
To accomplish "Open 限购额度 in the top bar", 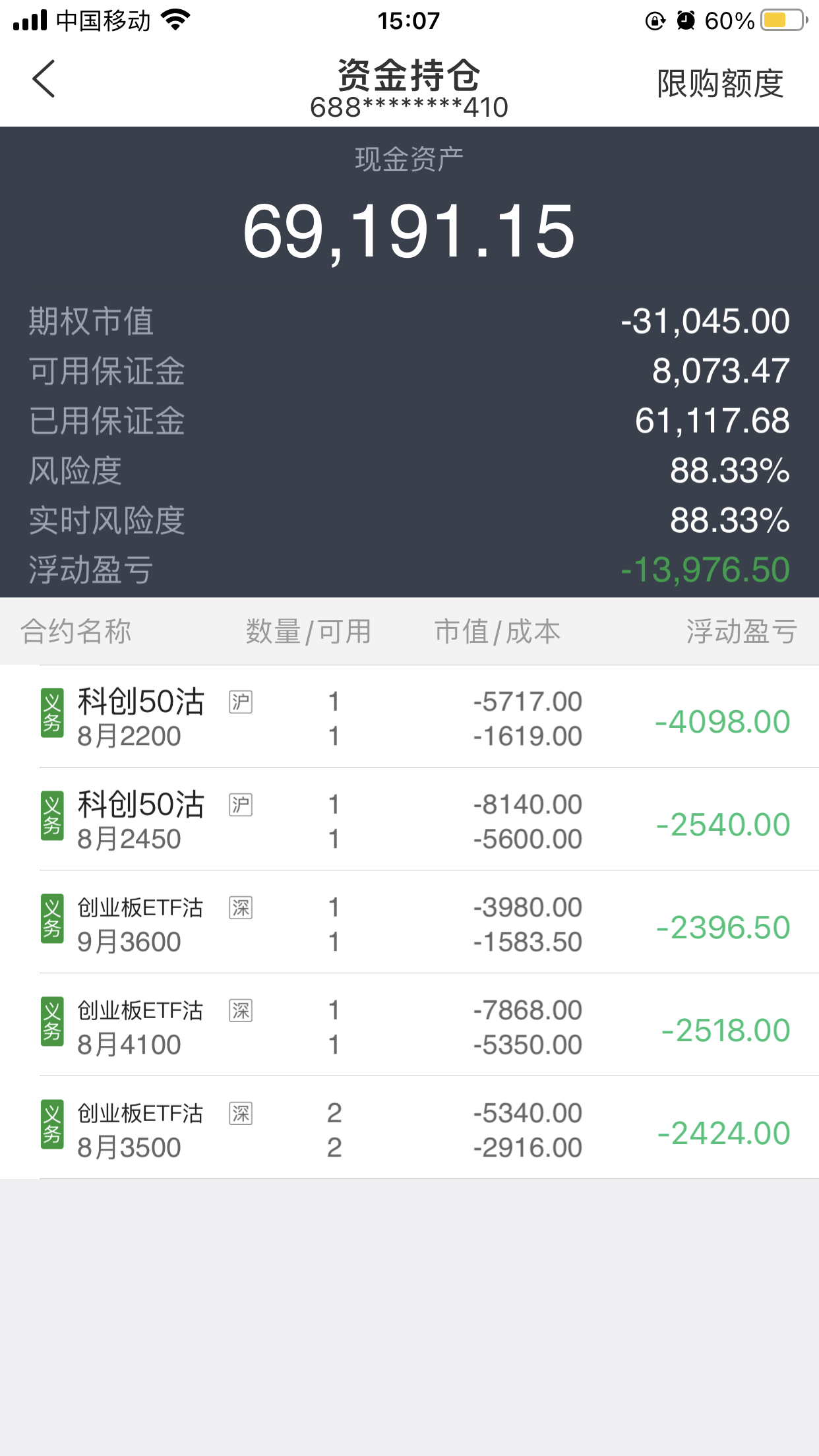I will pos(720,84).
